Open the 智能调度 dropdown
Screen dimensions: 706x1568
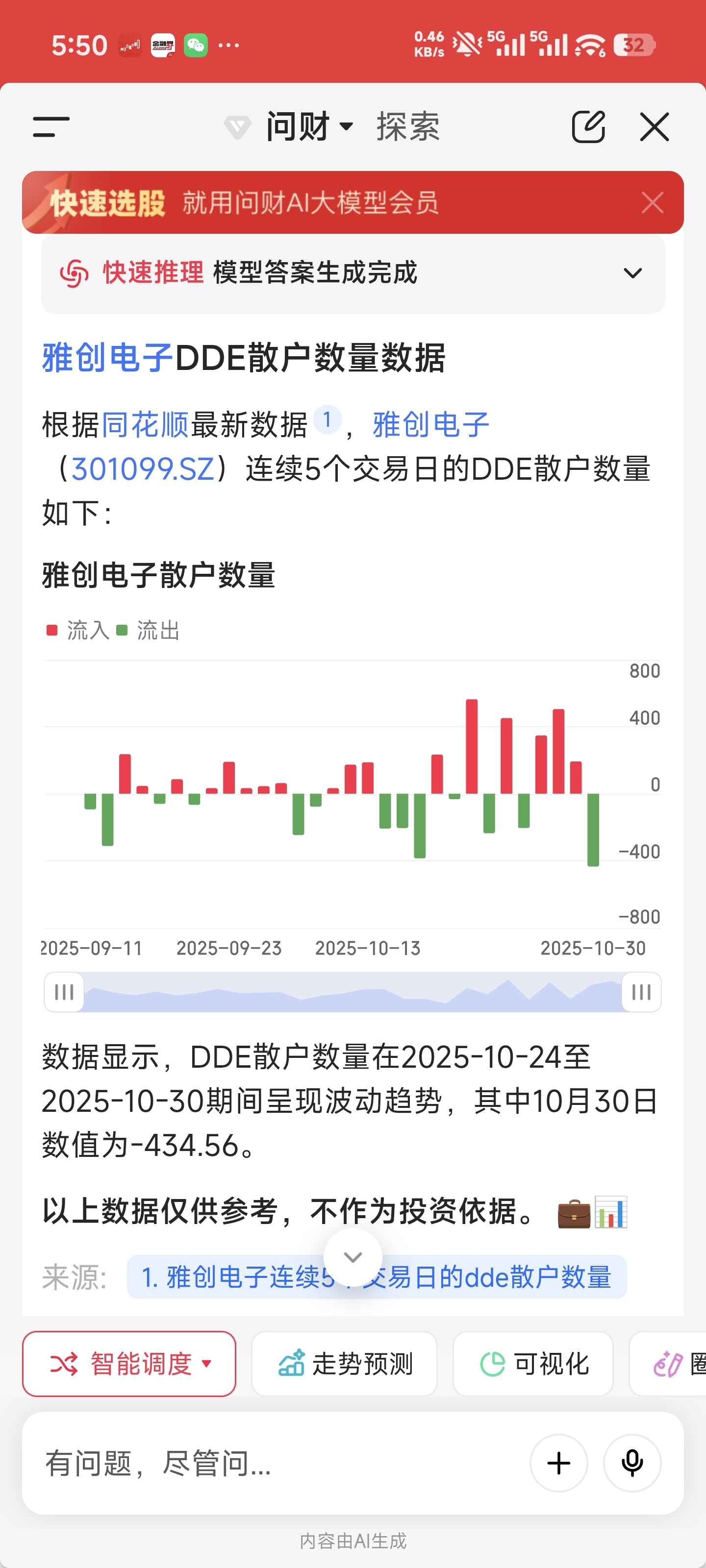(x=129, y=1364)
